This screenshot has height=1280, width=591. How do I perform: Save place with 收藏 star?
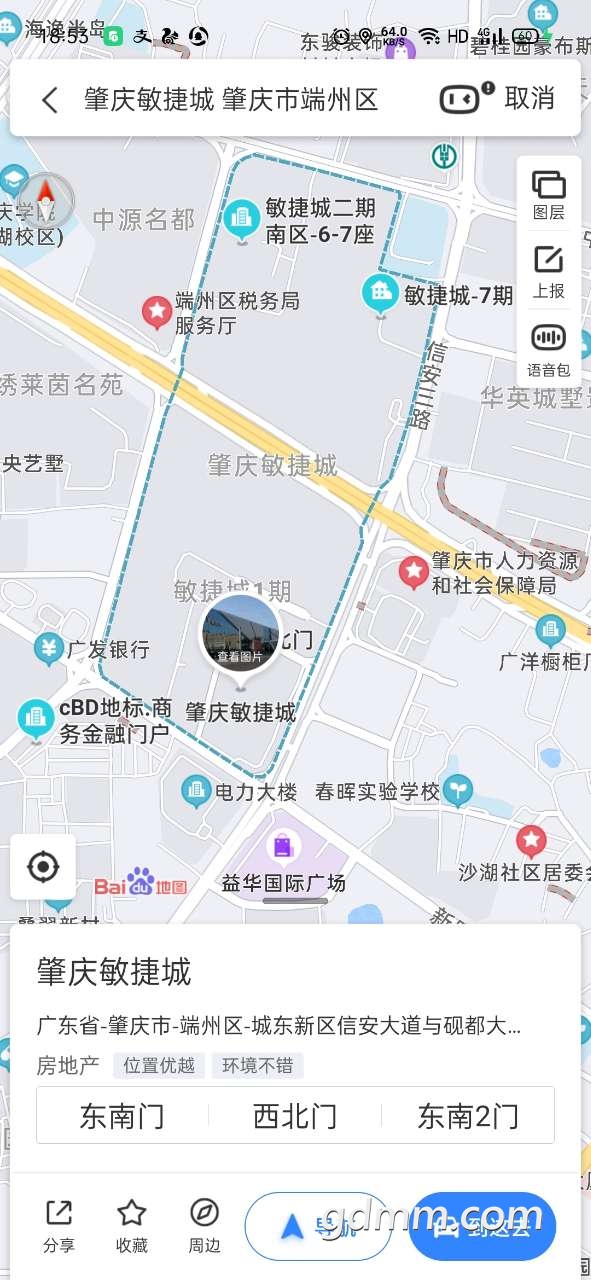coord(132,1226)
